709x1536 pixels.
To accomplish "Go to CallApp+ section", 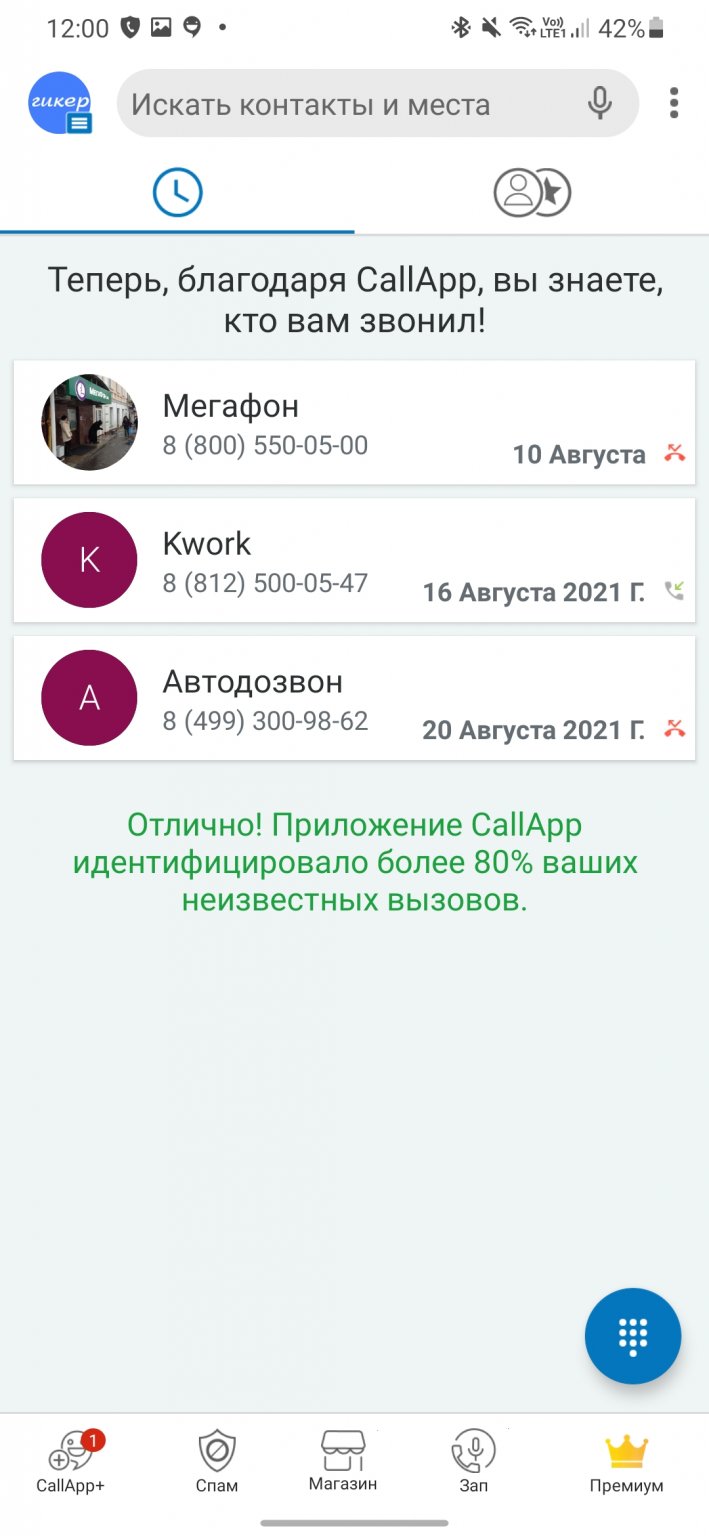I will tap(71, 1462).
